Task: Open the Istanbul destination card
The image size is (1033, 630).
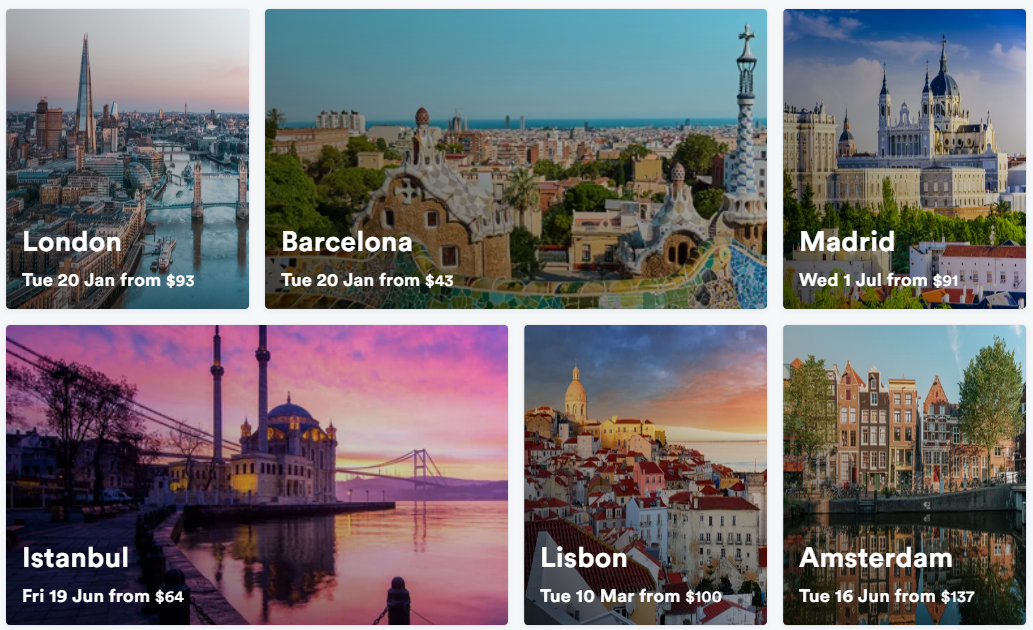Action: tap(256, 475)
